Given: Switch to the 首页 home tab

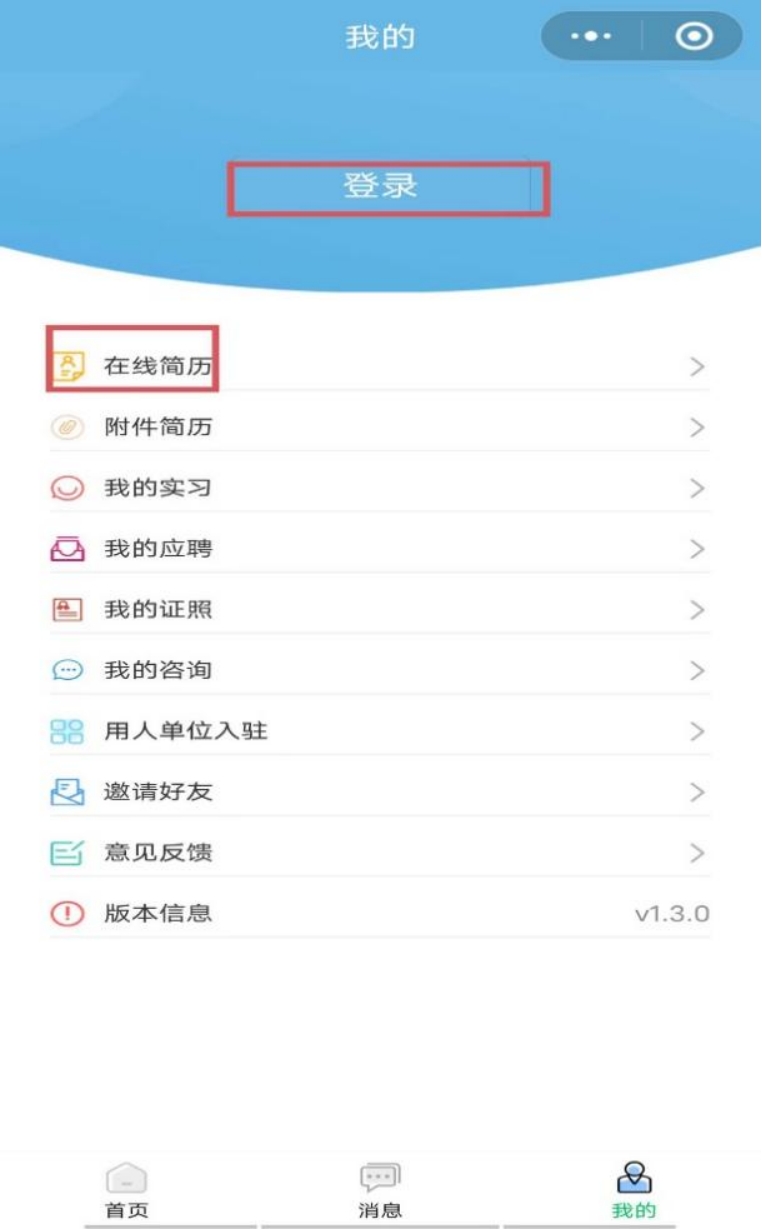Looking at the screenshot, I should click(127, 1191).
